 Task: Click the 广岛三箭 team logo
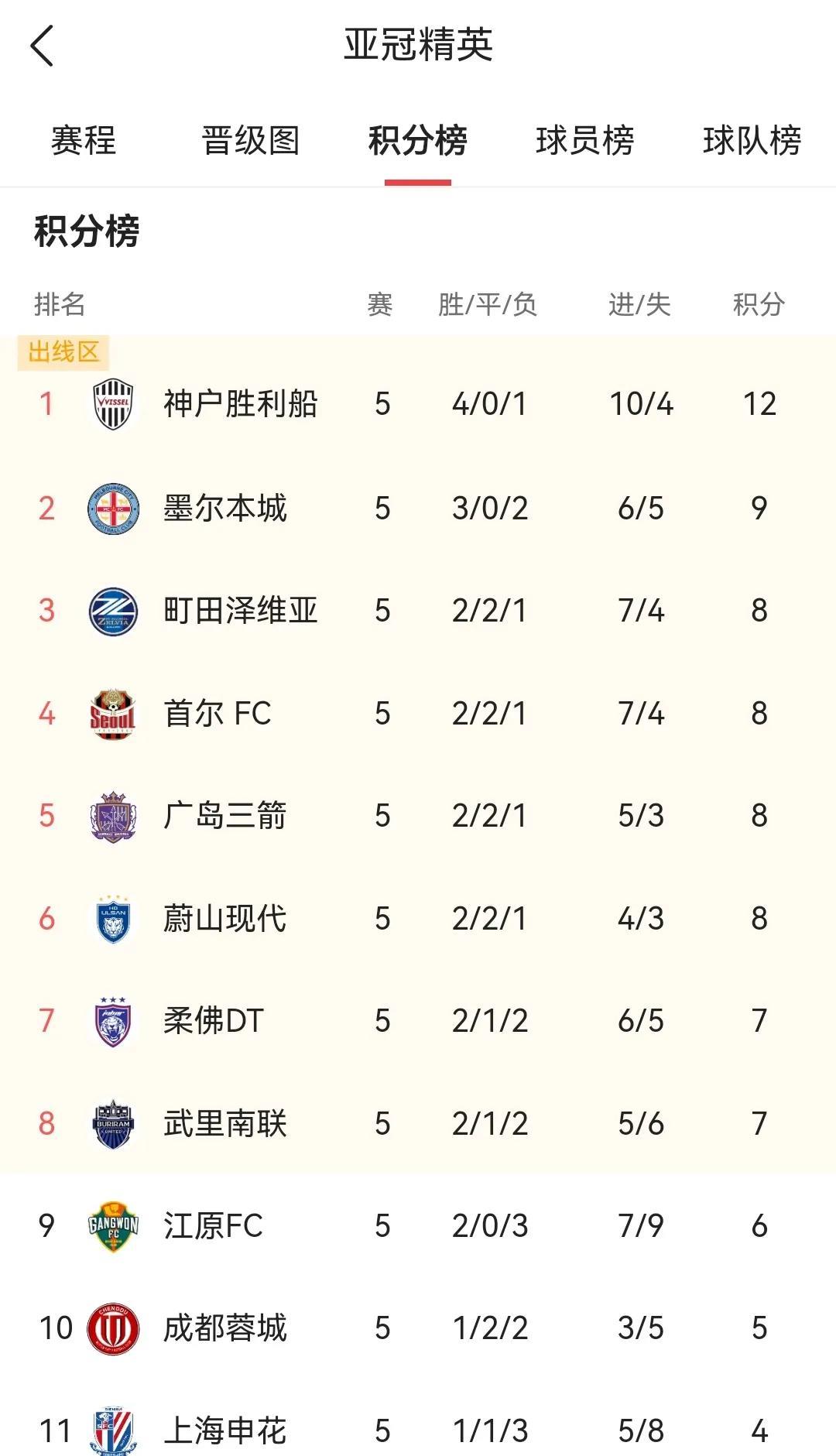pyautogui.click(x=114, y=815)
